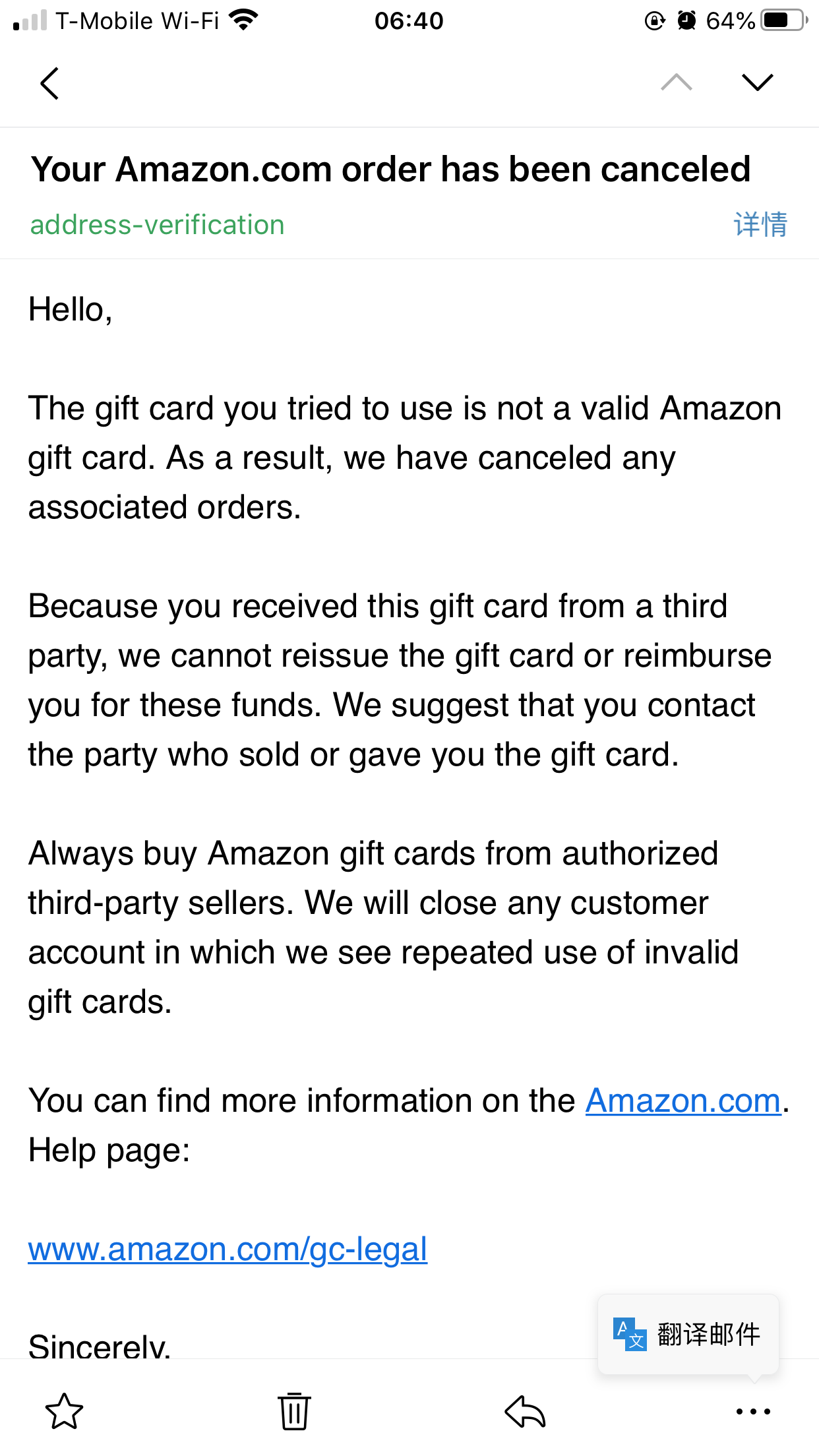This screenshot has height=1456, width=819.
Task: Open the Amazon.com link in the email
Action: pyautogui.click(x=682, y=1101)
